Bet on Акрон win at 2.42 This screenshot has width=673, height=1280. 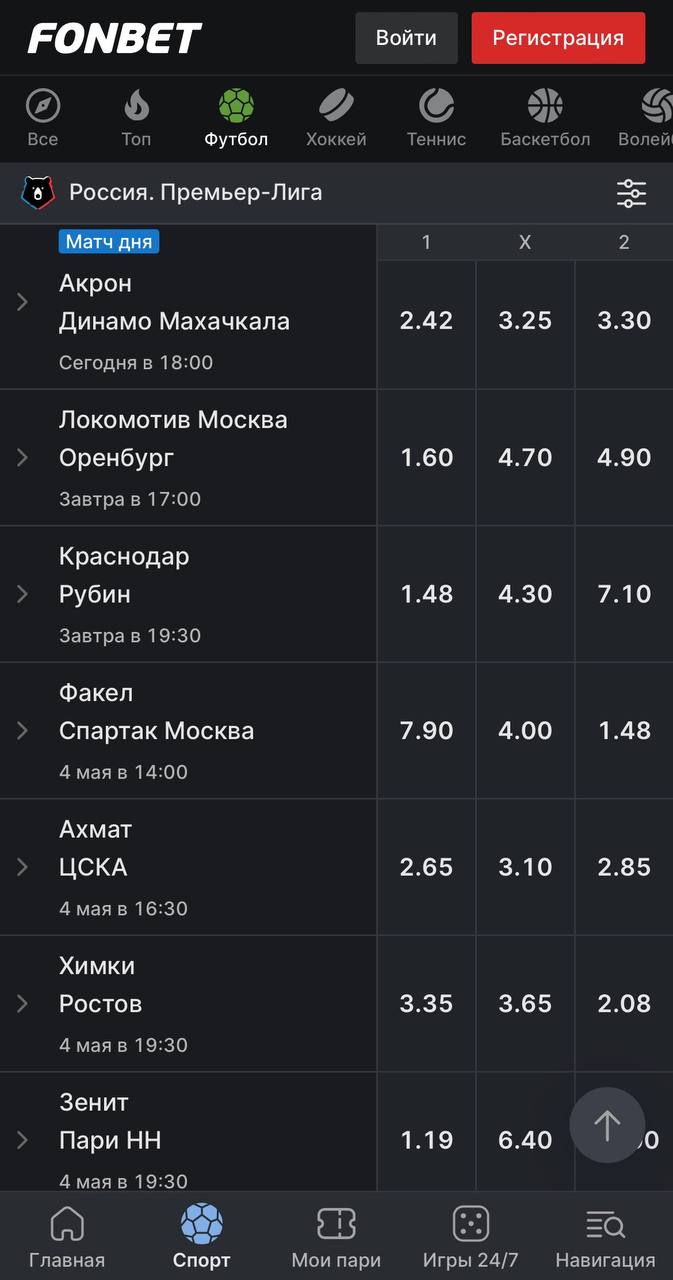[426, 321]
